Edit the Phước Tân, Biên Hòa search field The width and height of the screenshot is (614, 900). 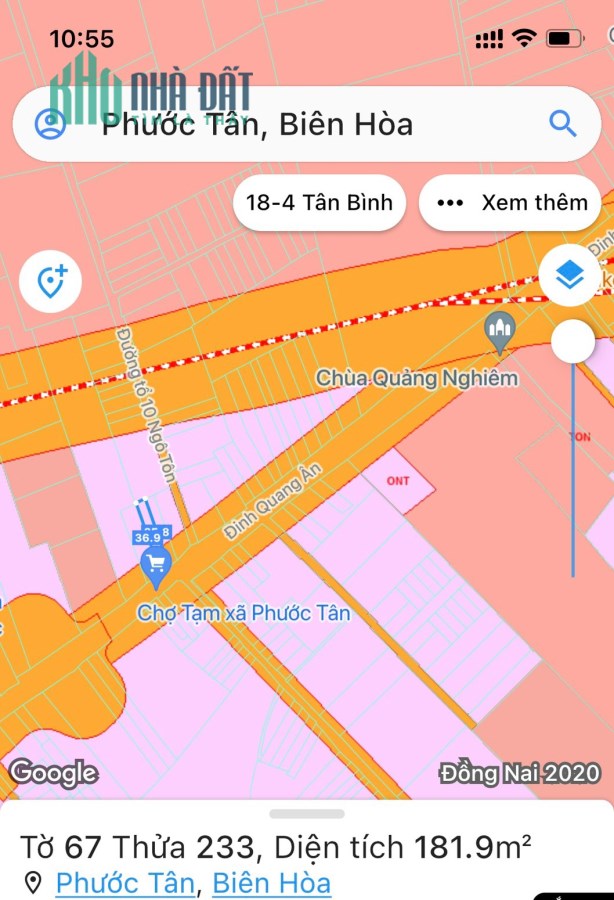point(306,124)
